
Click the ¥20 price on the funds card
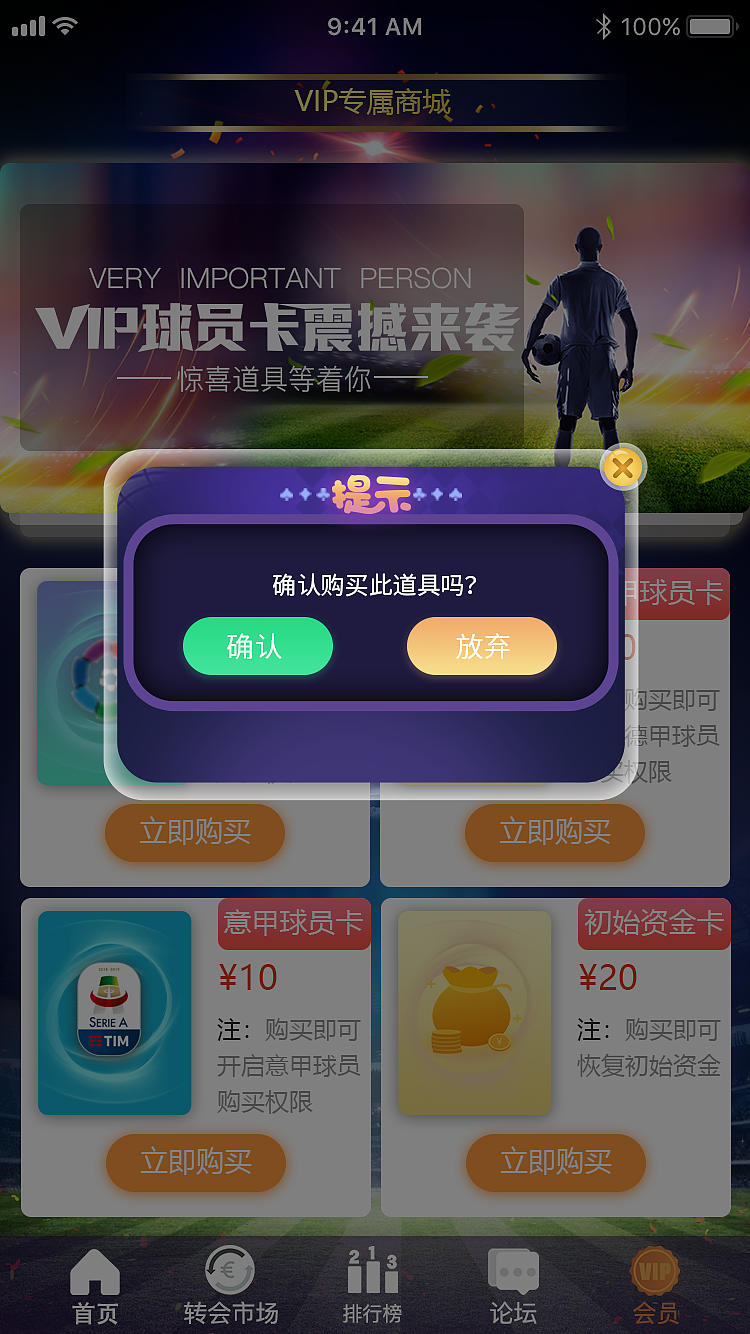point(606,976)
